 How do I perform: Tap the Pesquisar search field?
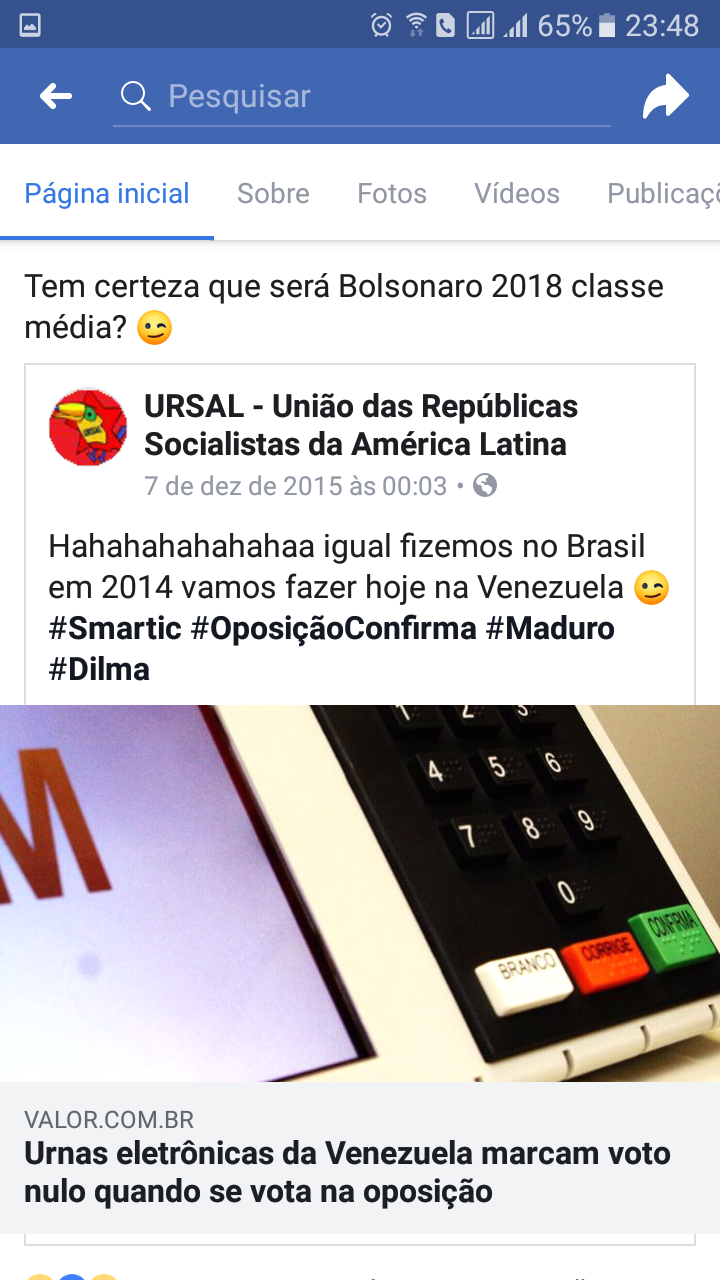click(360, 96)
